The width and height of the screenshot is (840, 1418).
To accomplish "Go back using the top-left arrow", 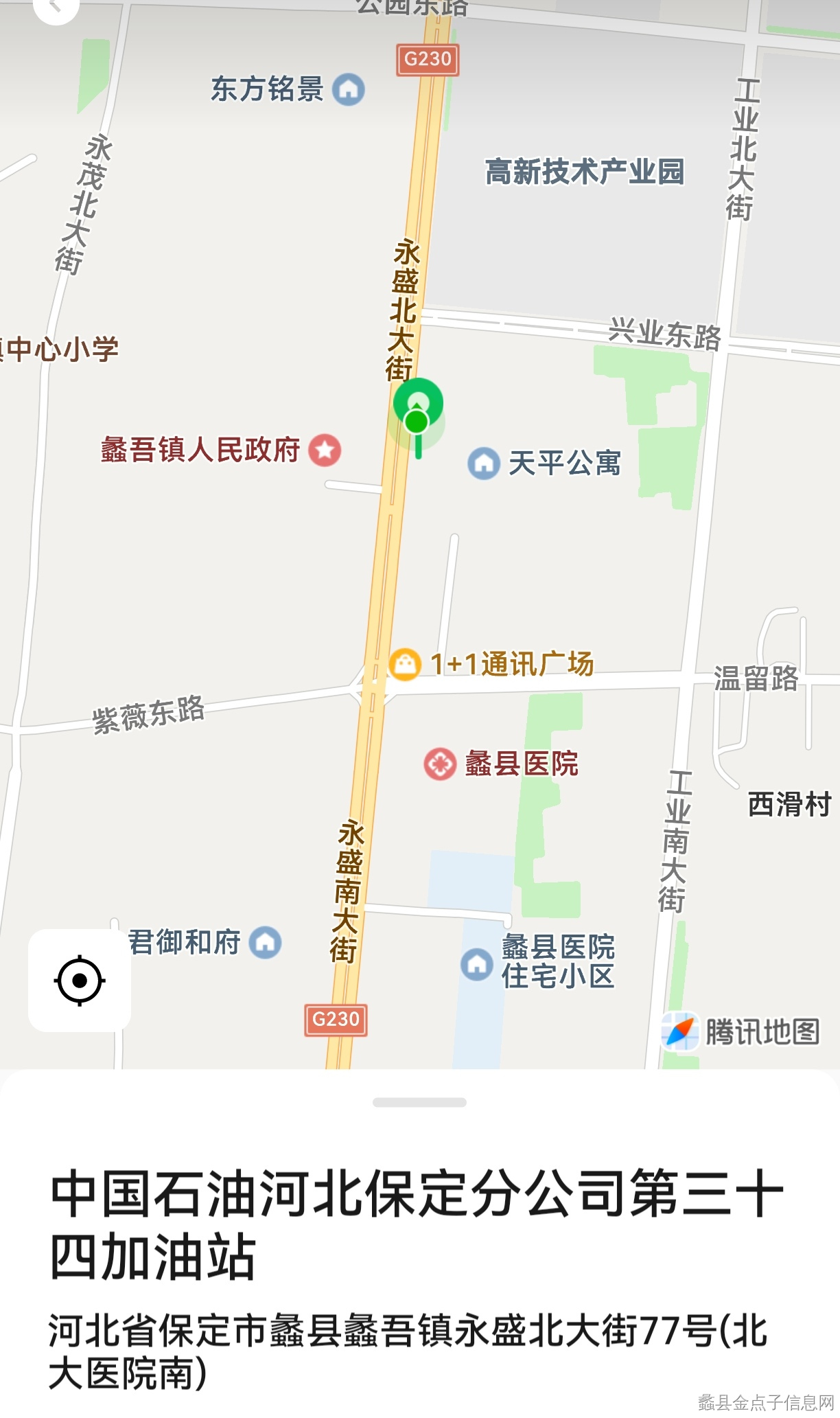I will 56,7.
